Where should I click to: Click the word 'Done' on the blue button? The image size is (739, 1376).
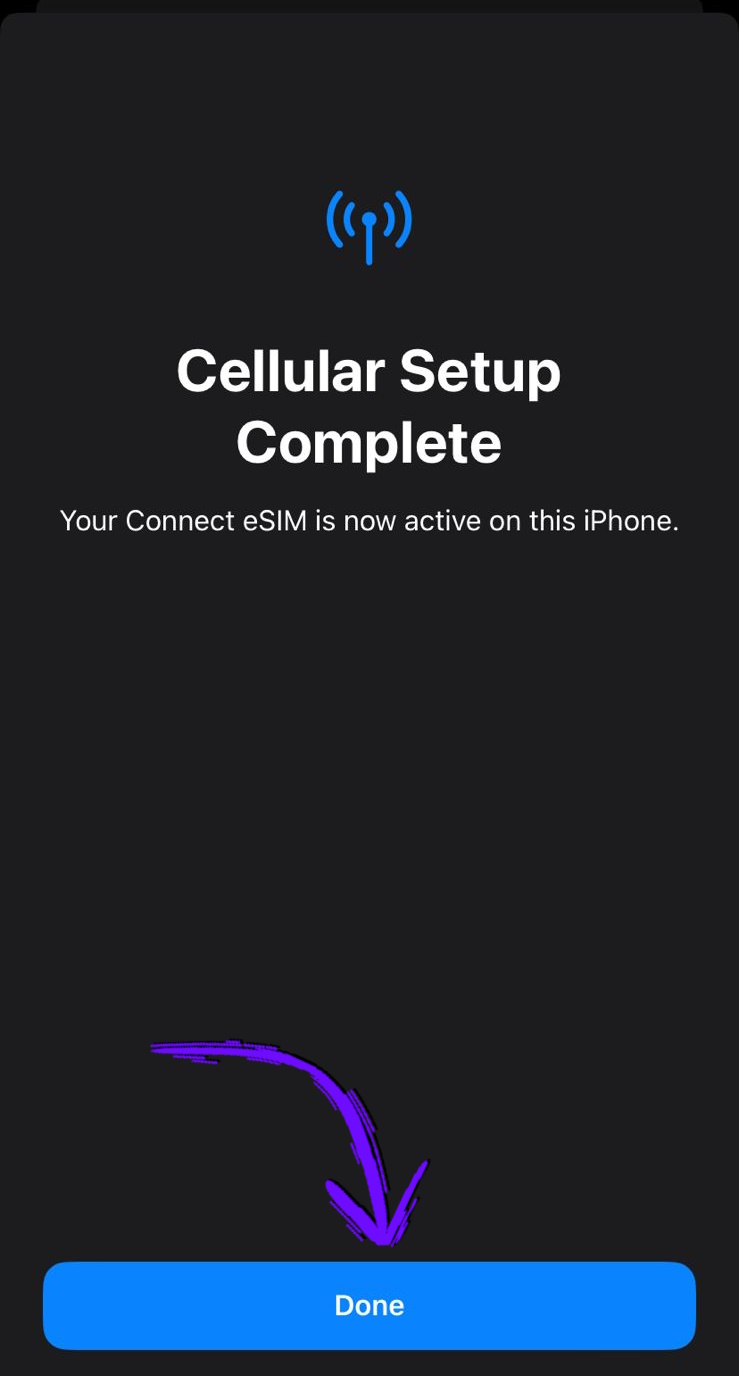[x=369, y=1305]
